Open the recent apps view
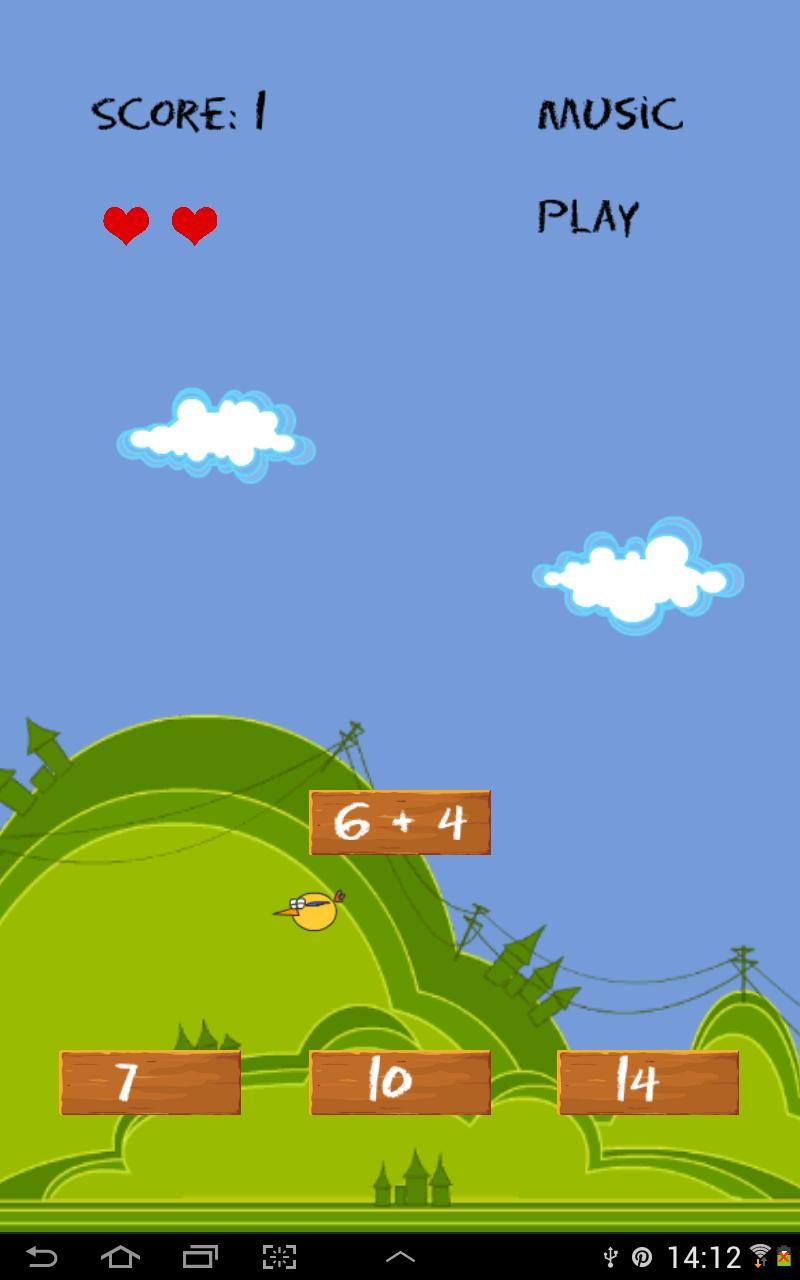 (x=200, y=1256)
